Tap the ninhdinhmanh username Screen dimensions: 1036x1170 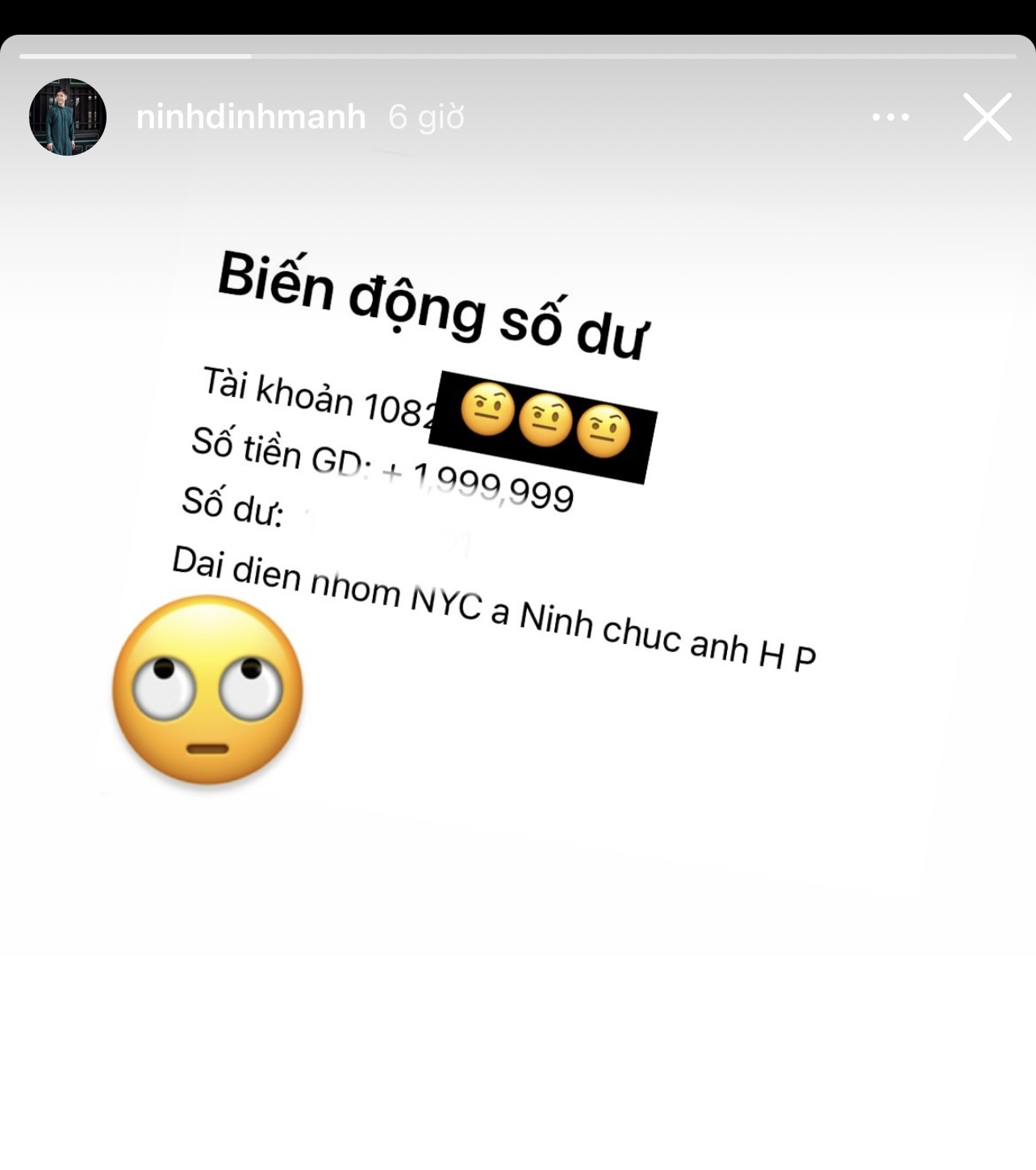251,118
